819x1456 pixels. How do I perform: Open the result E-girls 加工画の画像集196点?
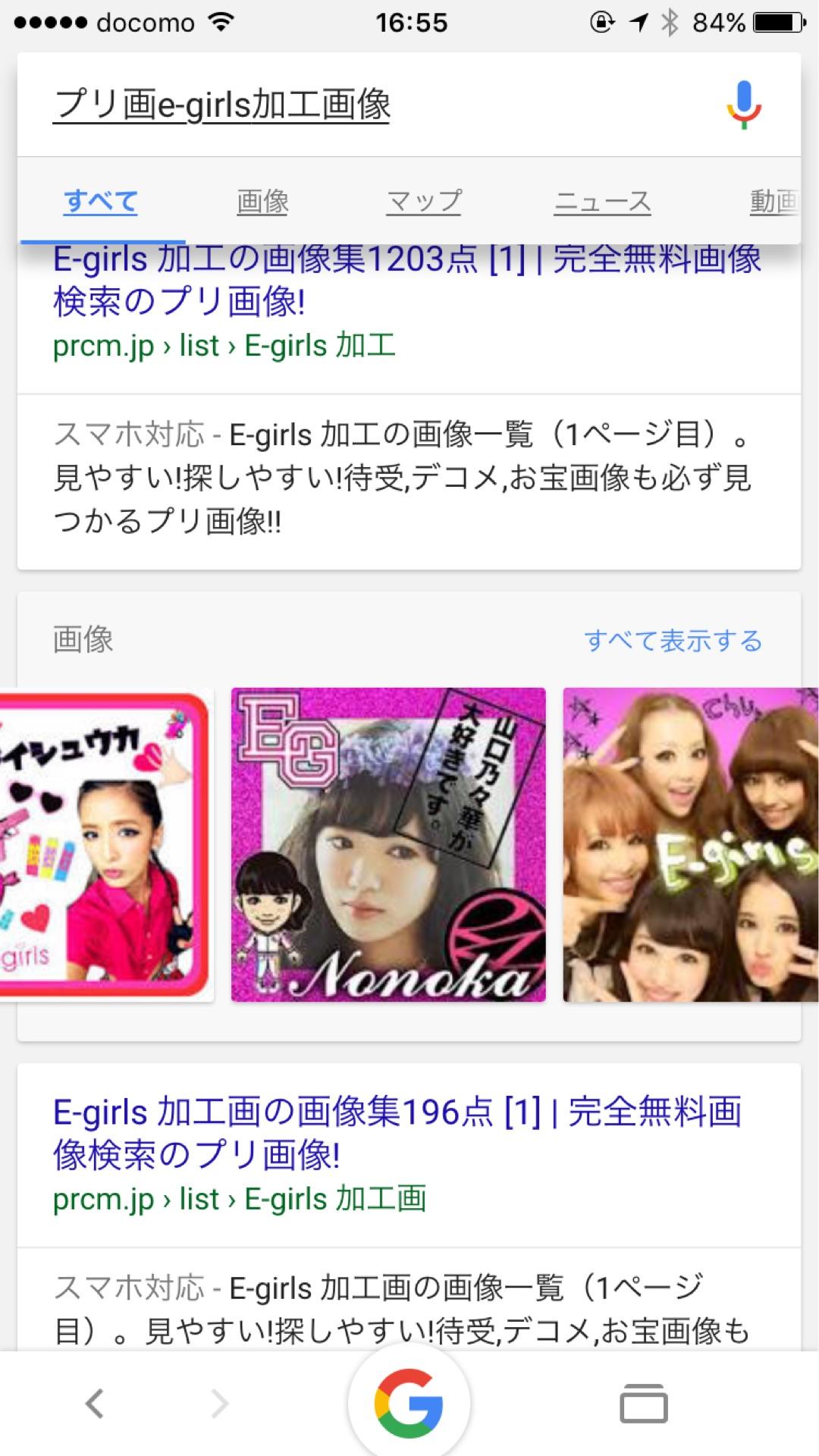point(397,1133)
